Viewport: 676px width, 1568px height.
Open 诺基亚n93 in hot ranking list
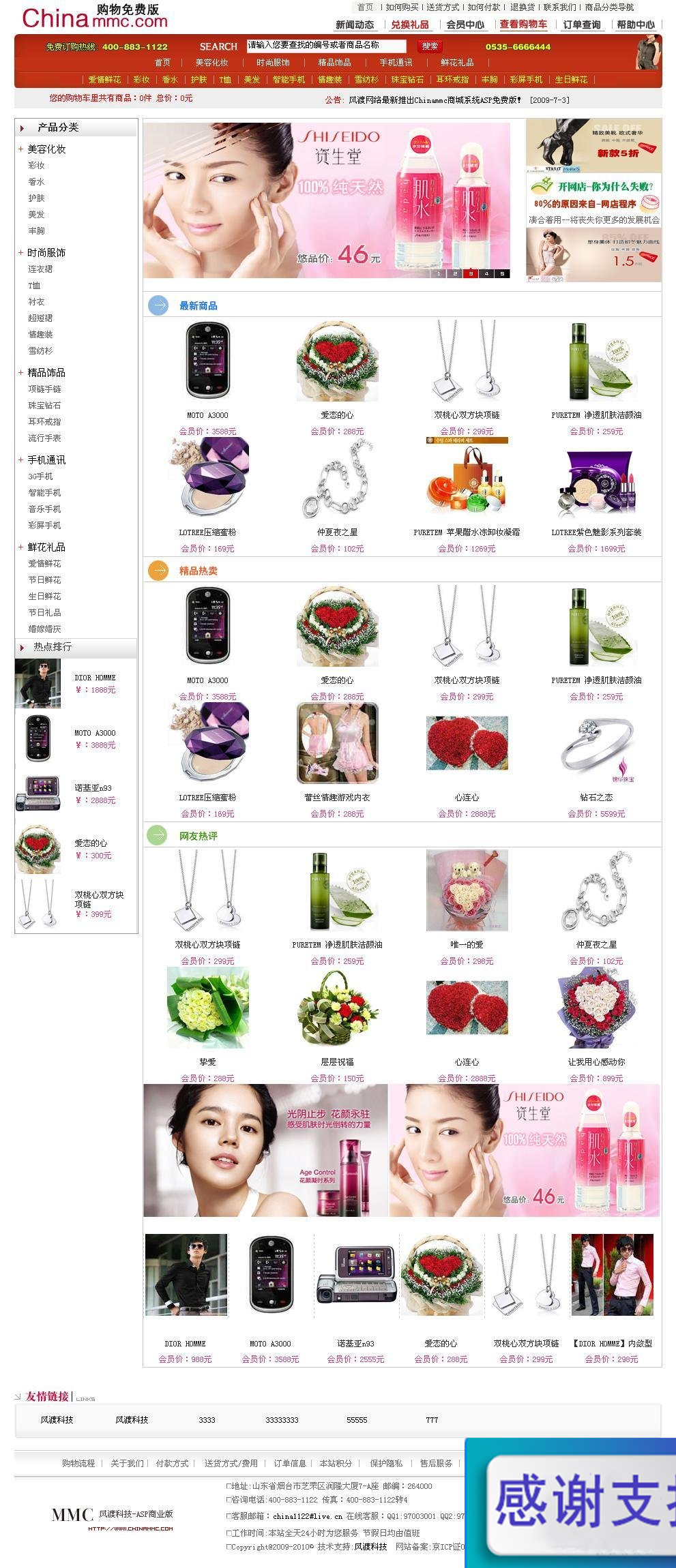pos(93,788)
